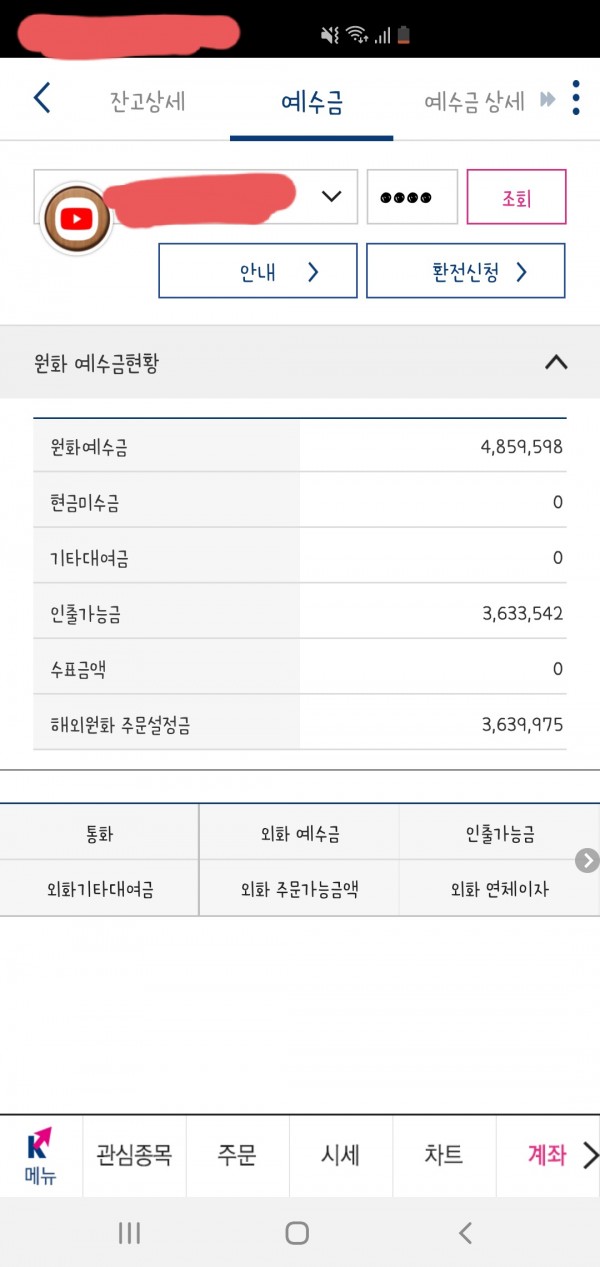Open 환전신청 currency exchange request
The width and height of the screenshot is (600, 1267).
465,271
